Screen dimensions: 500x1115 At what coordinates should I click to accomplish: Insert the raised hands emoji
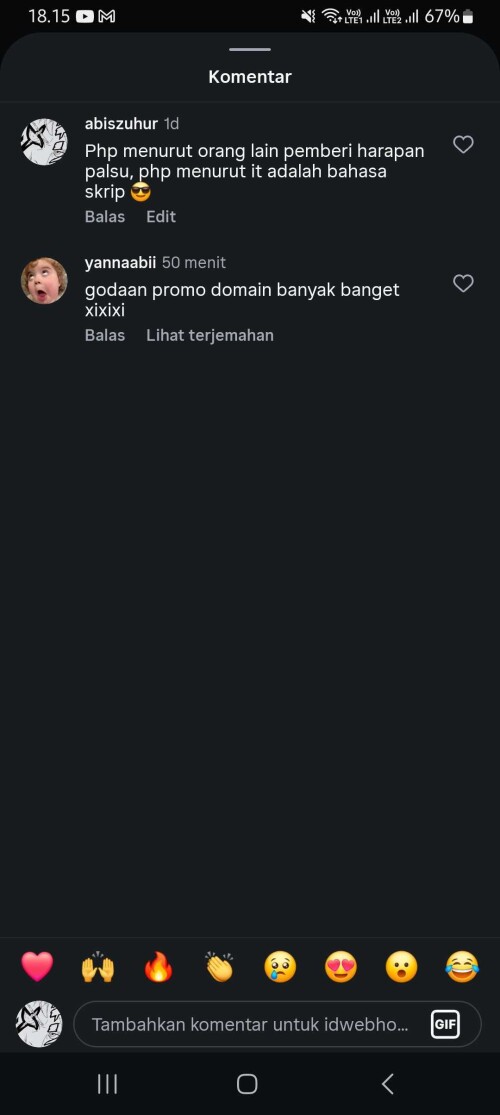[97, 967]
